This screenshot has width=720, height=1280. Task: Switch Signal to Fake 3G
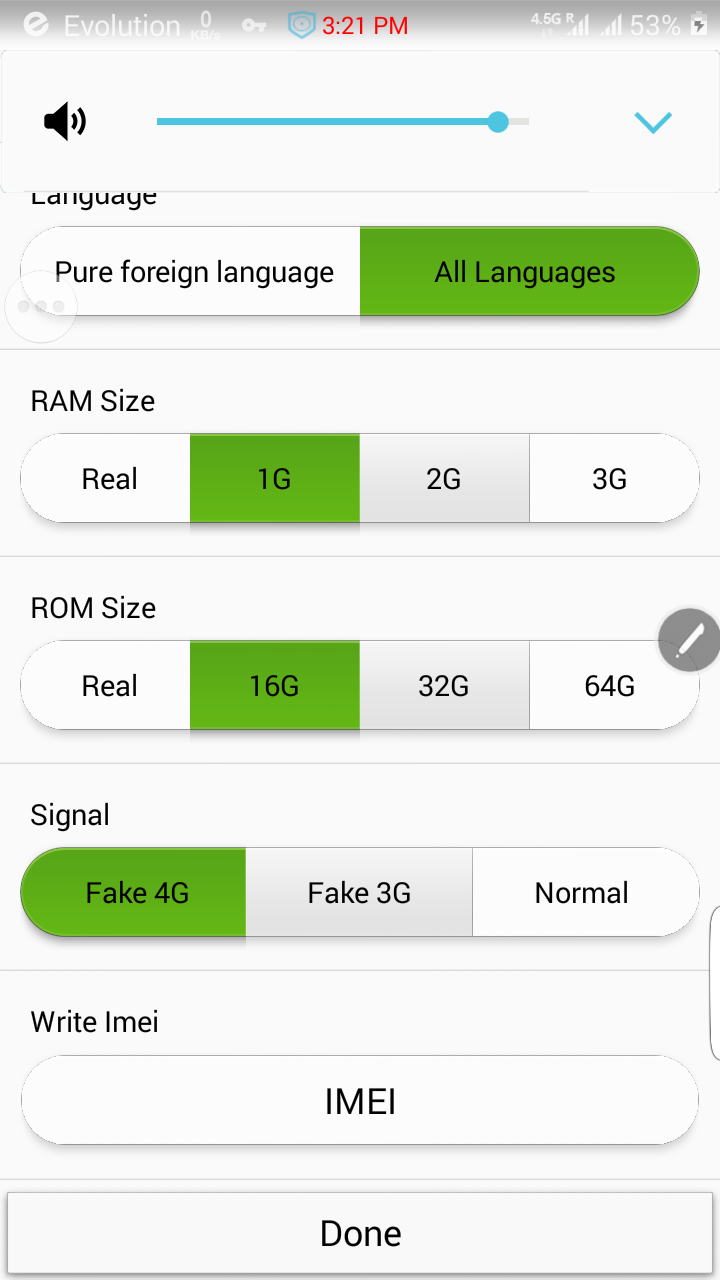[x=359, y=893]
